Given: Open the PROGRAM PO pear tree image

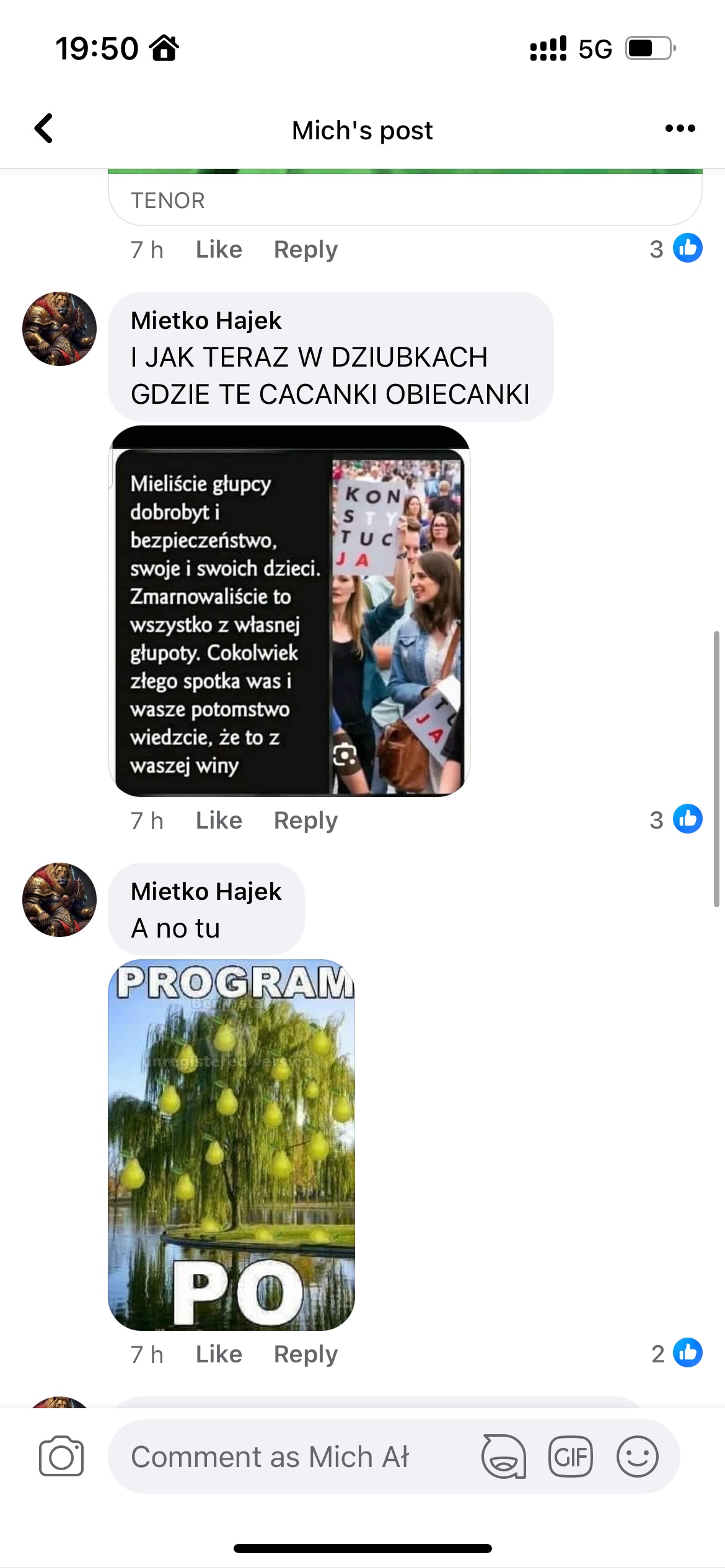Looking at the screenshot, I should pyautogui.click(x=231, y=1144).
